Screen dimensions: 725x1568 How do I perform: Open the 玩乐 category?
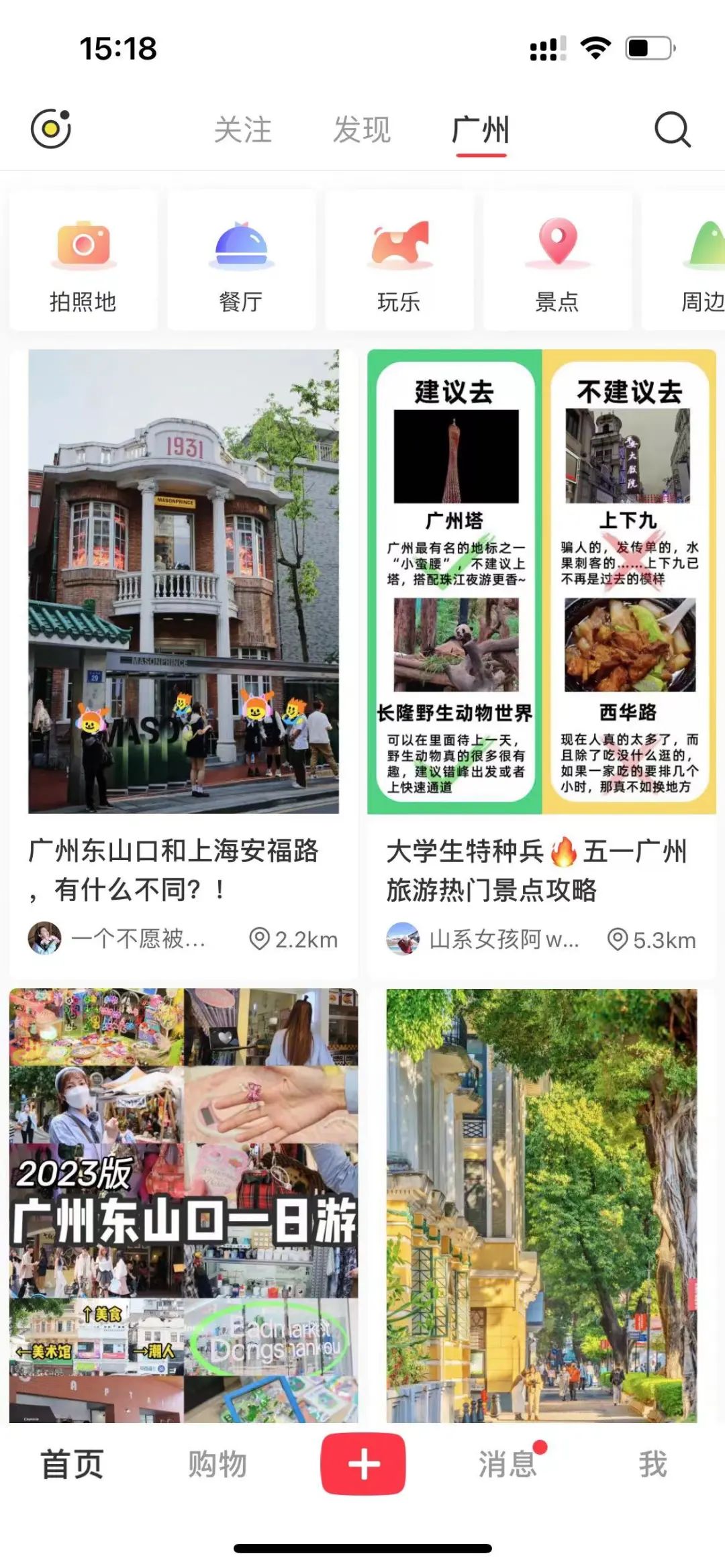point(399,261)
